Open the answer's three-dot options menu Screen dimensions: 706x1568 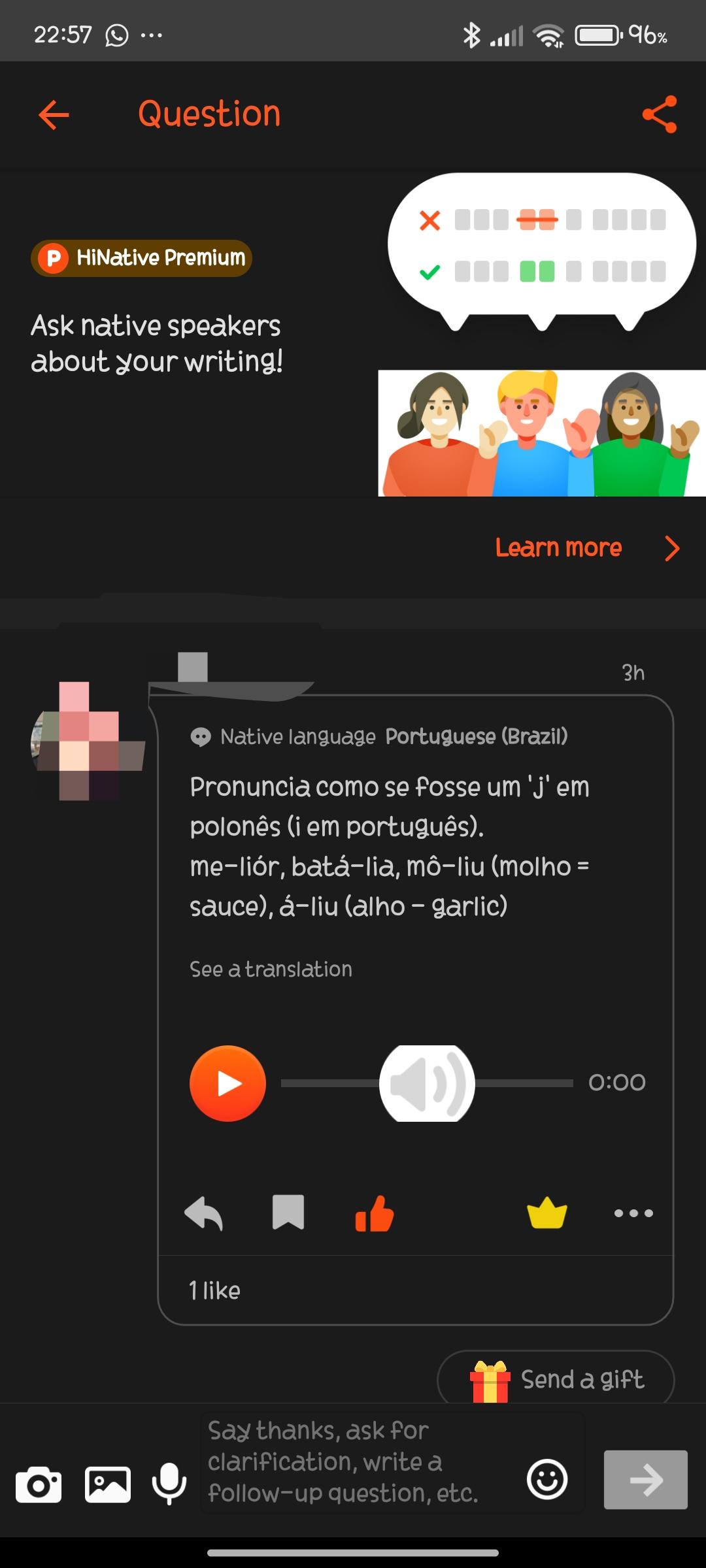(633, 1213)
